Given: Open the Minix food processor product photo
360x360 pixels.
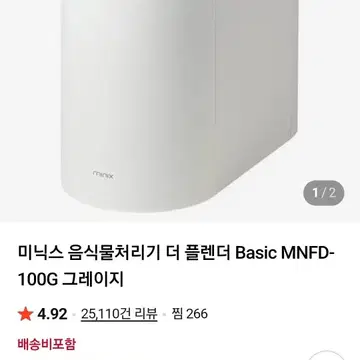Looking at the screenshot, I should 180,111.
